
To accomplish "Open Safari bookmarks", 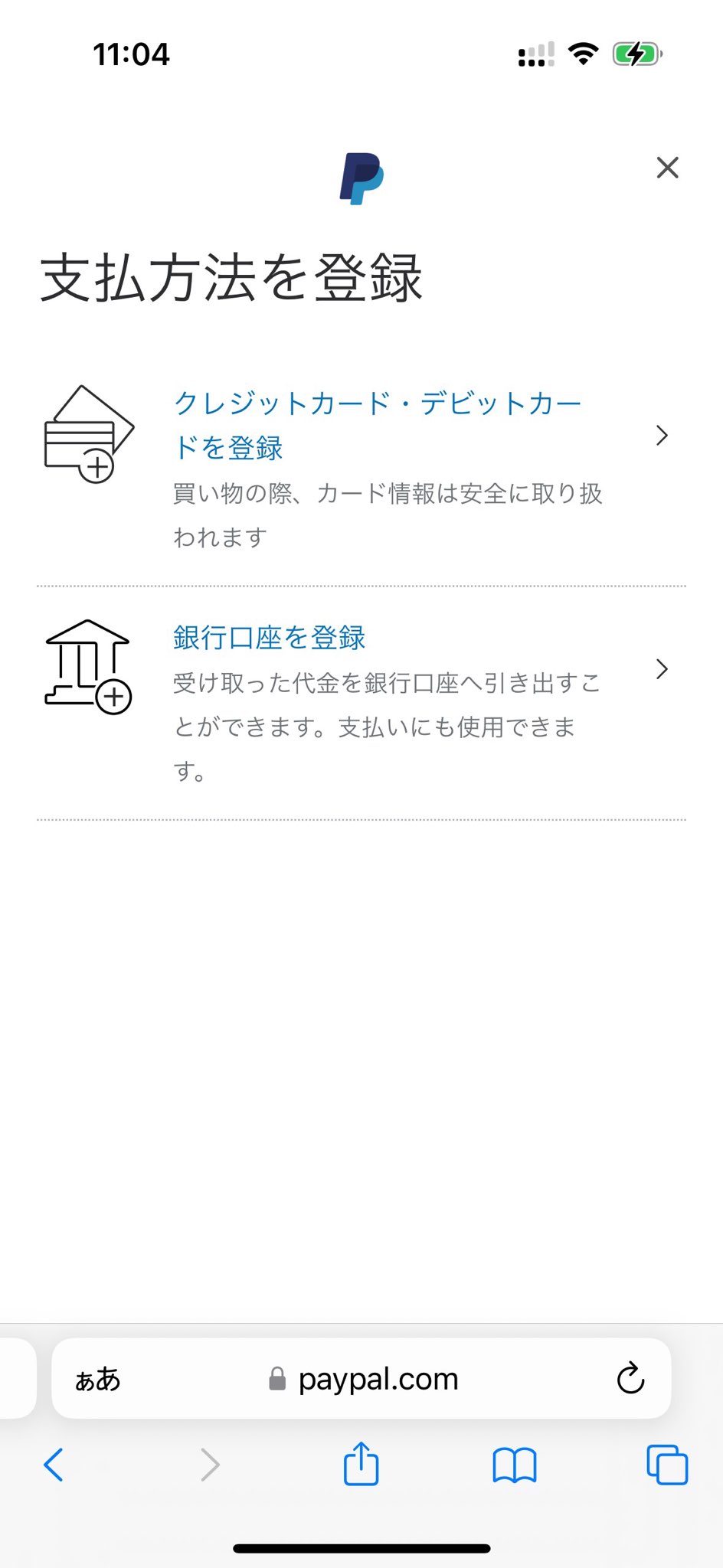I will [x=514, y=1465].
